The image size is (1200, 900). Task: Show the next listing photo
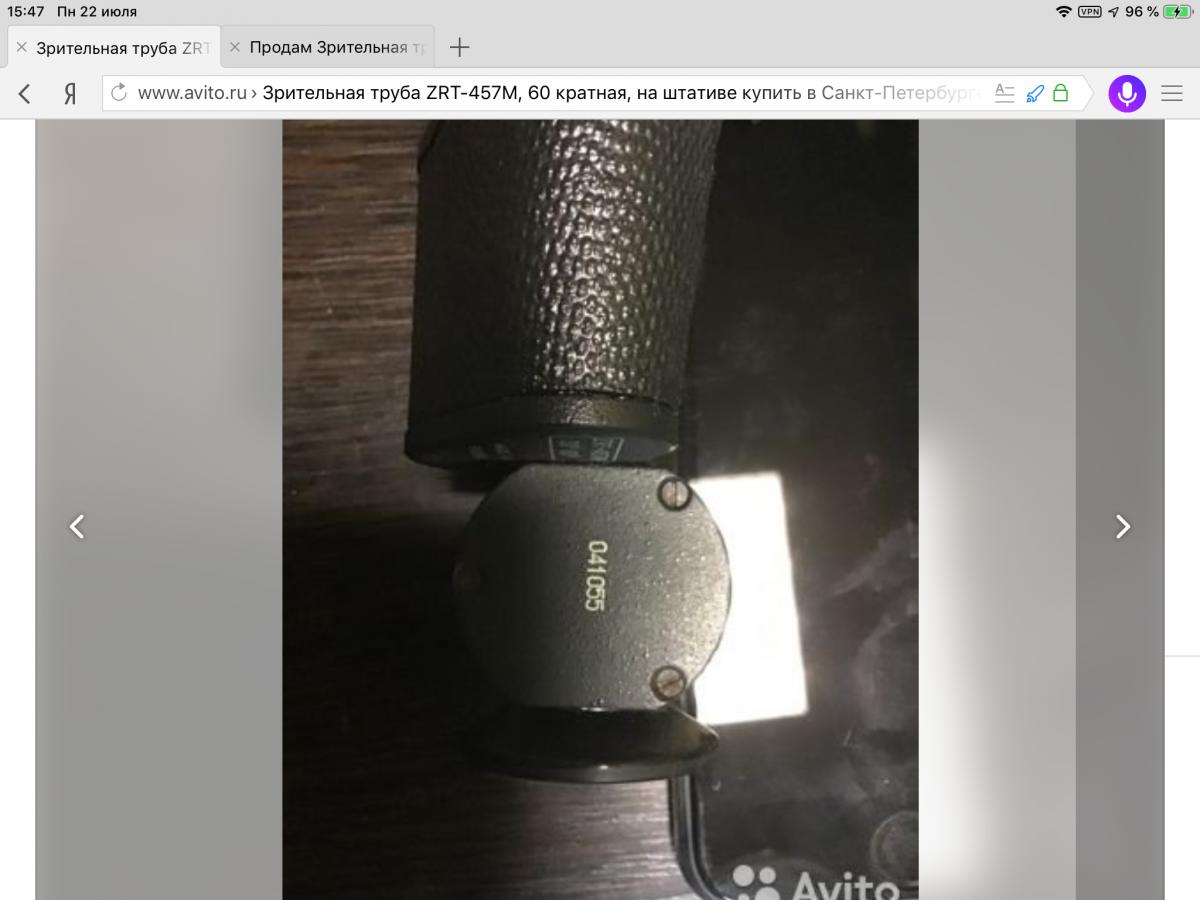(1123, 526)
